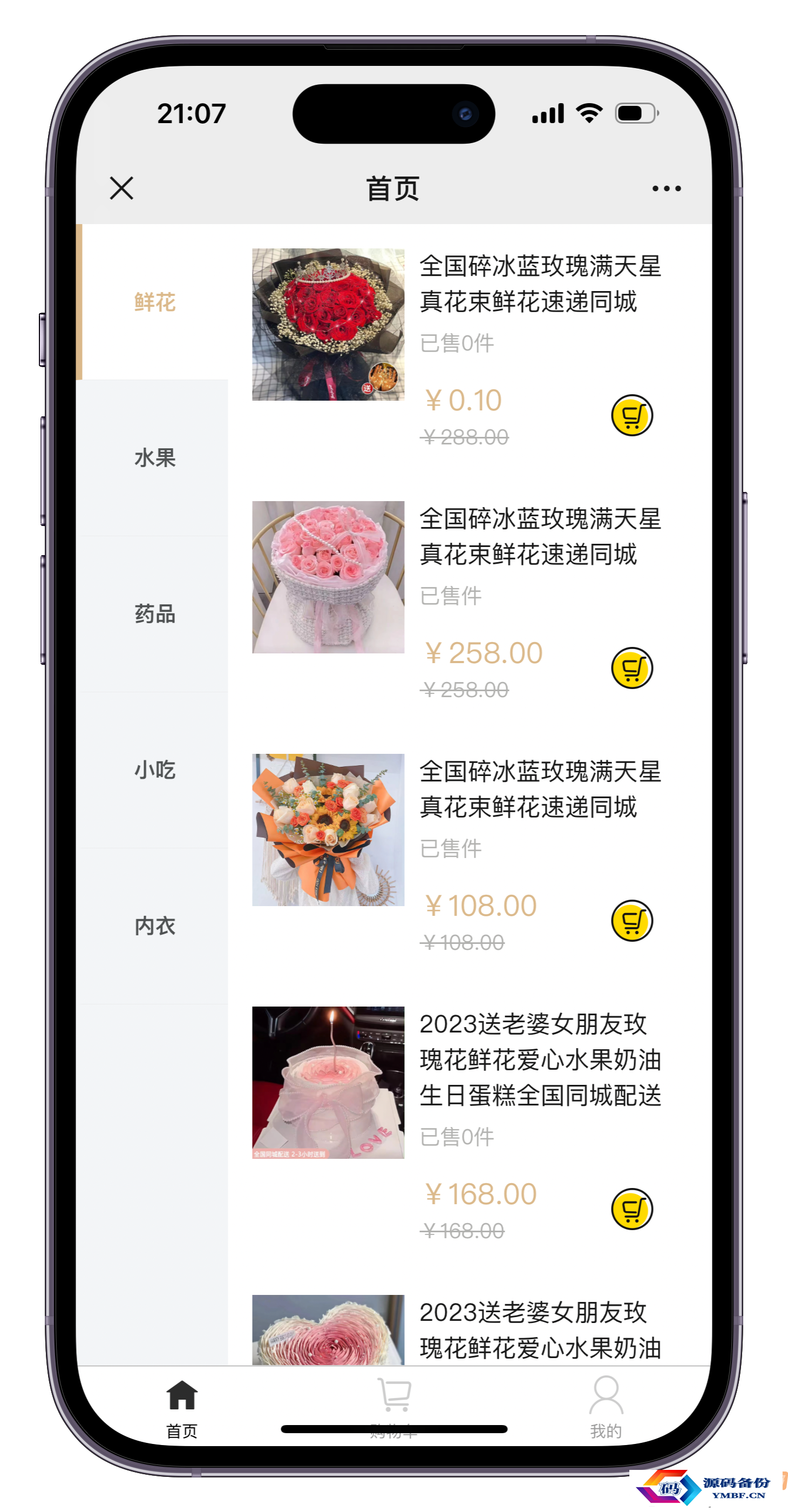Add the ¥0.10 red rose bouquet to cart
Image resolution: width=788 pixels, height=1512 pixels.
(632, 416)
